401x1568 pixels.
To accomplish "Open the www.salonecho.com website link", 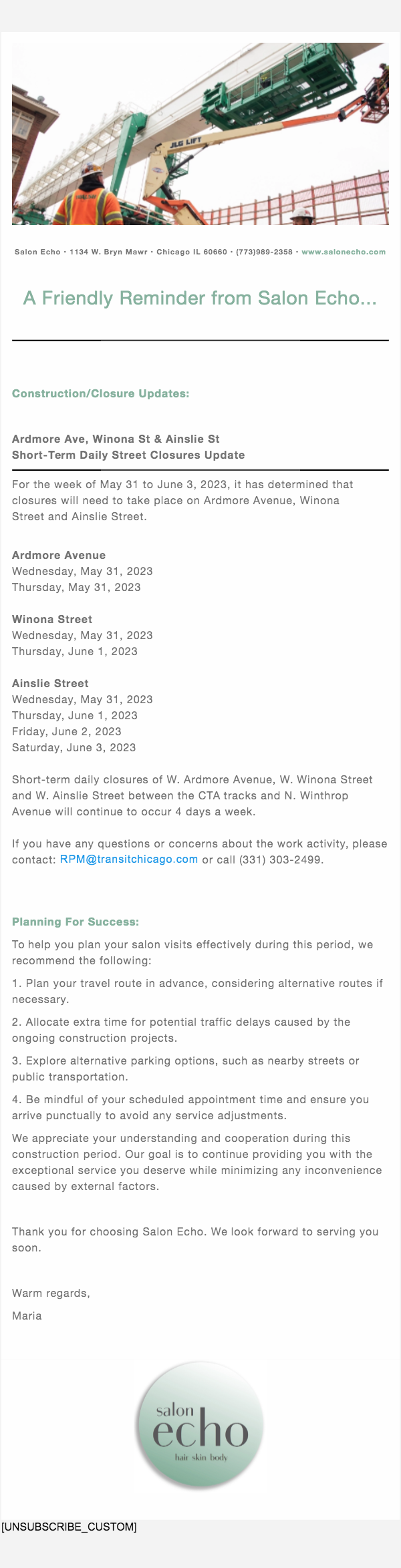I will pyautogui.click(x=344, y=252).
